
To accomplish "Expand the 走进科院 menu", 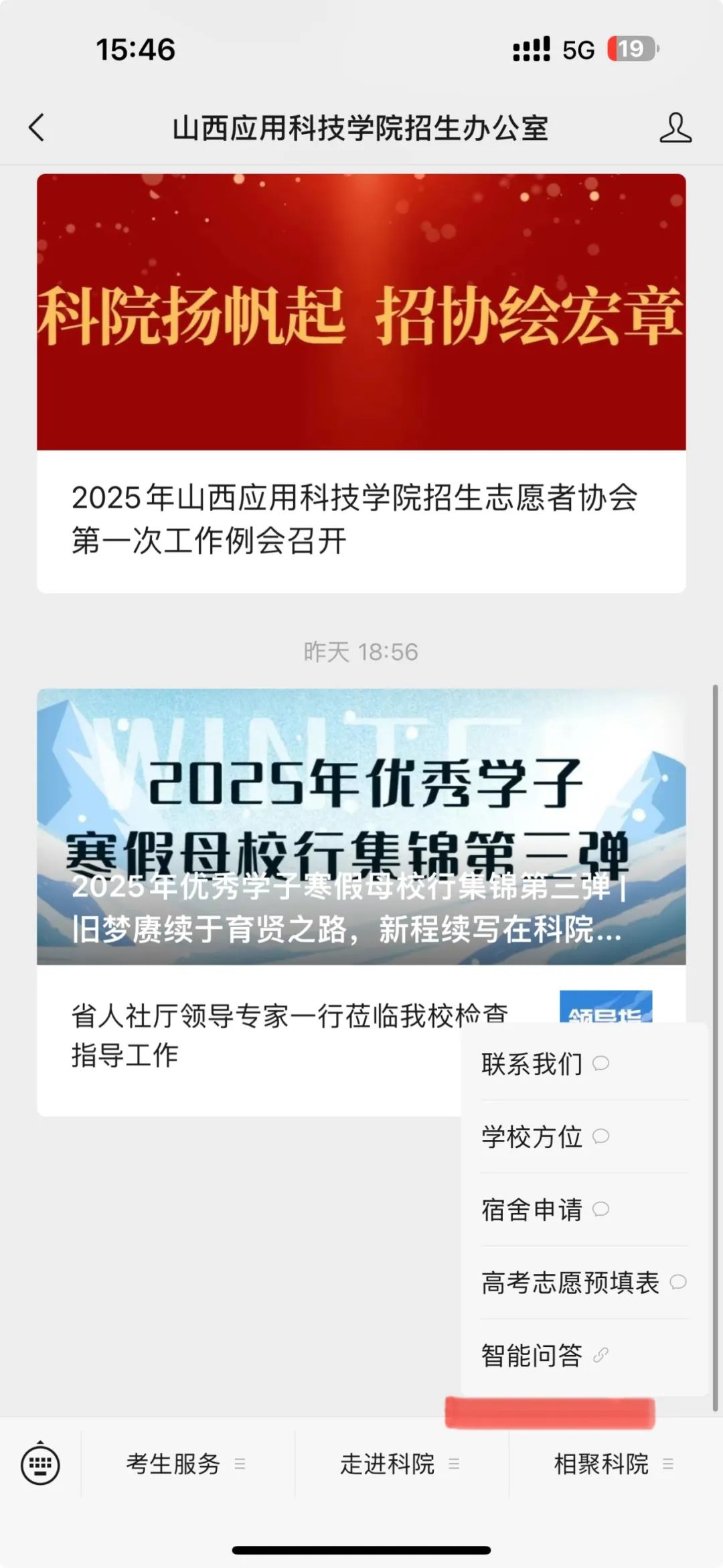I will pyautogui.click(x=400, y=1464).
